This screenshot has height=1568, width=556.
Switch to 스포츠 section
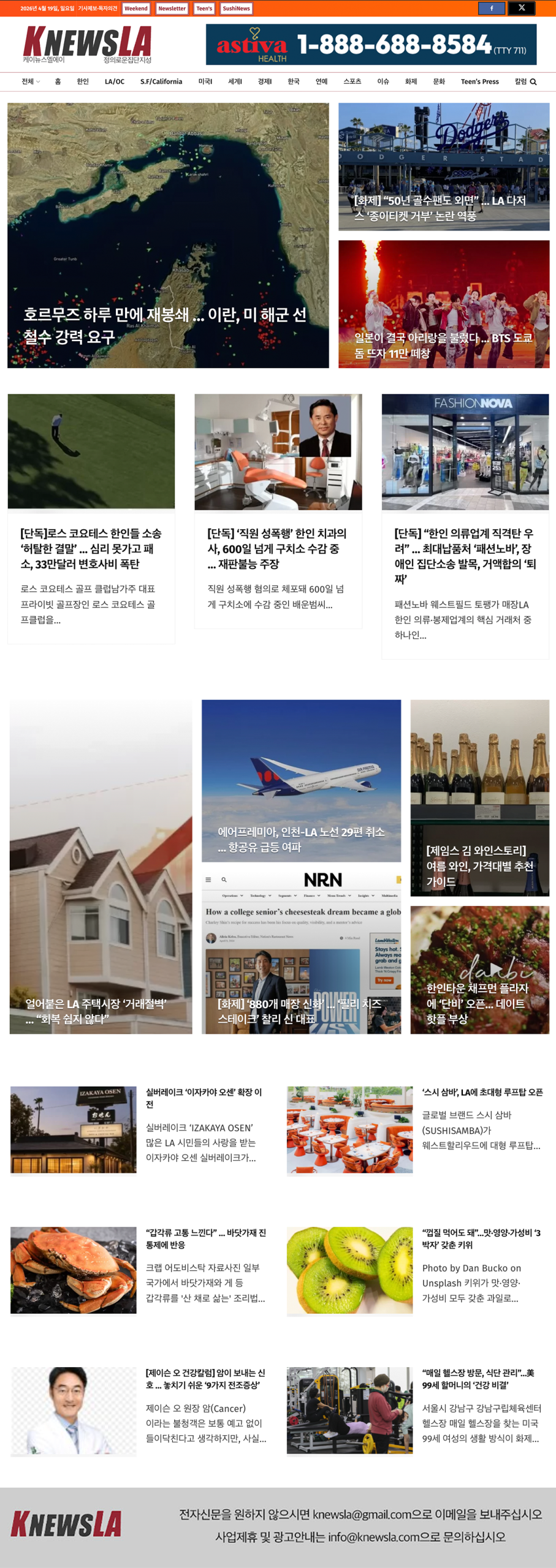click(352, 81)
